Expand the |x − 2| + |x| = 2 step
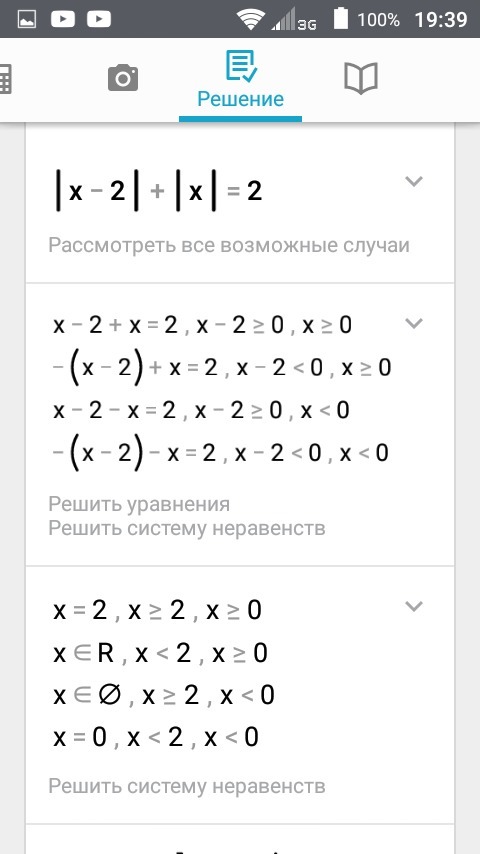Image resolution: width=480 pixels, height=854 pixels. point(415,181)
